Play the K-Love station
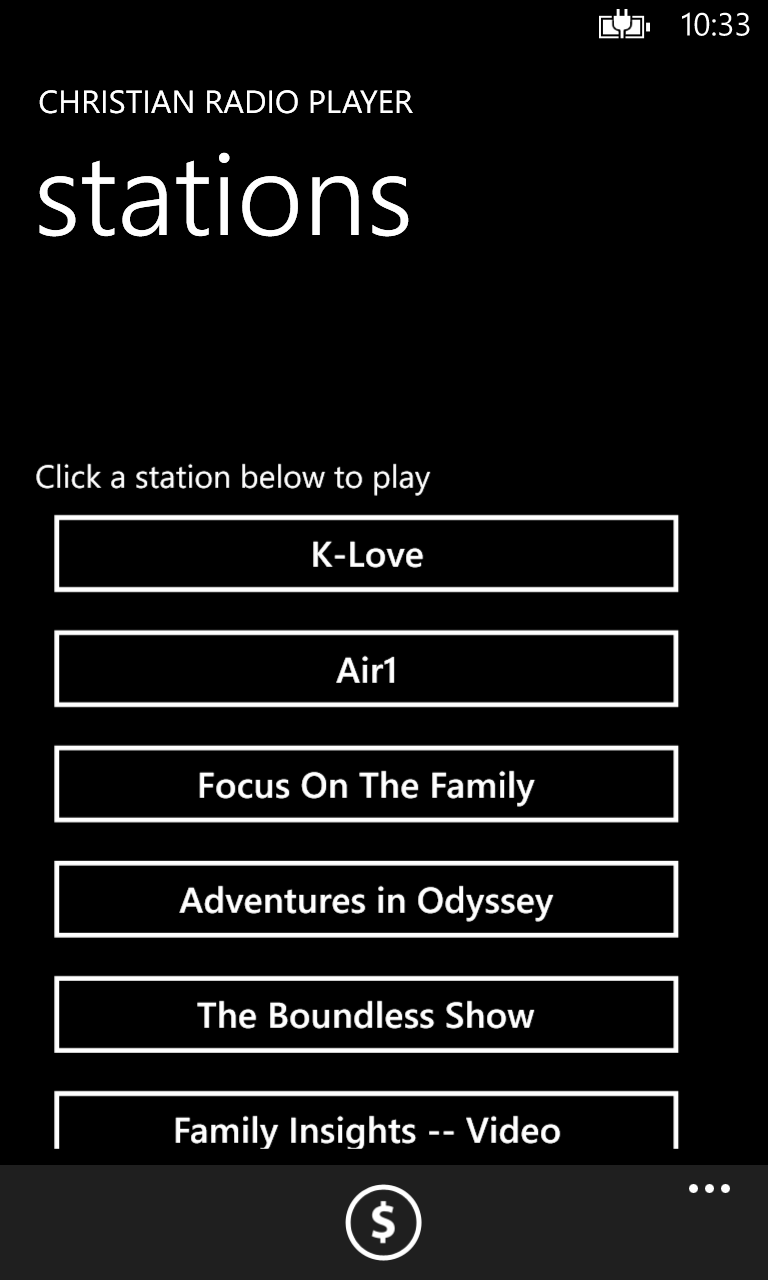Image resolution: width=768 pixels, height=1280 pixels. (366, 554)
